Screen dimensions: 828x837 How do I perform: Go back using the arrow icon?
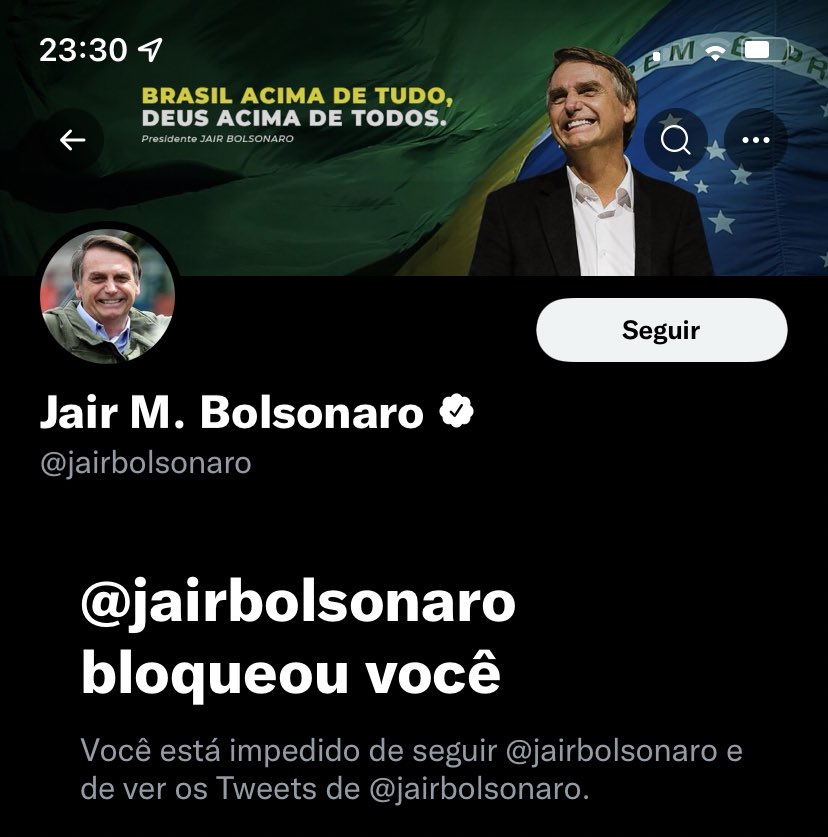pyautogui.click(x=73, y=140)
